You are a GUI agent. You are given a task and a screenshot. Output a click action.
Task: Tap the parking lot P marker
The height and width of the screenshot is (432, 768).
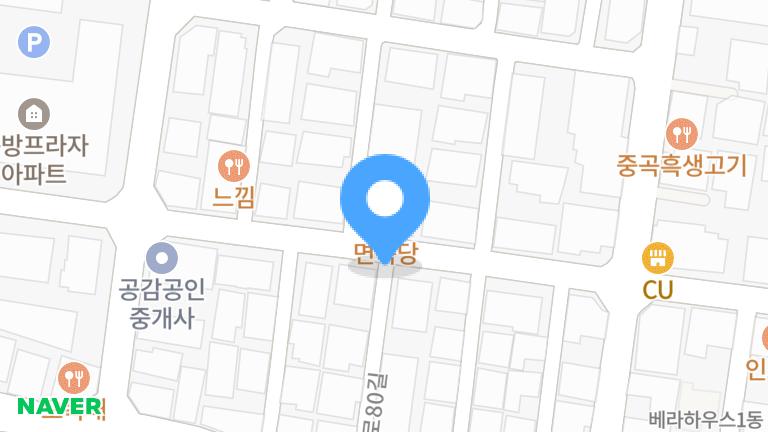34,42
